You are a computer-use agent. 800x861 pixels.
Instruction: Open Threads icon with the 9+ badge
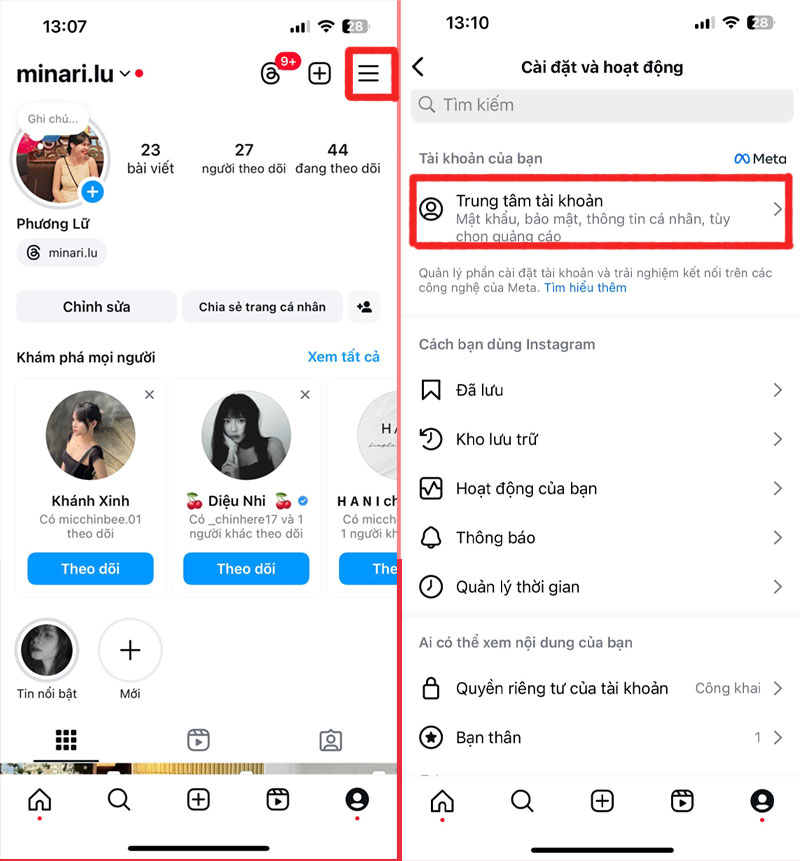pos(270,73)
